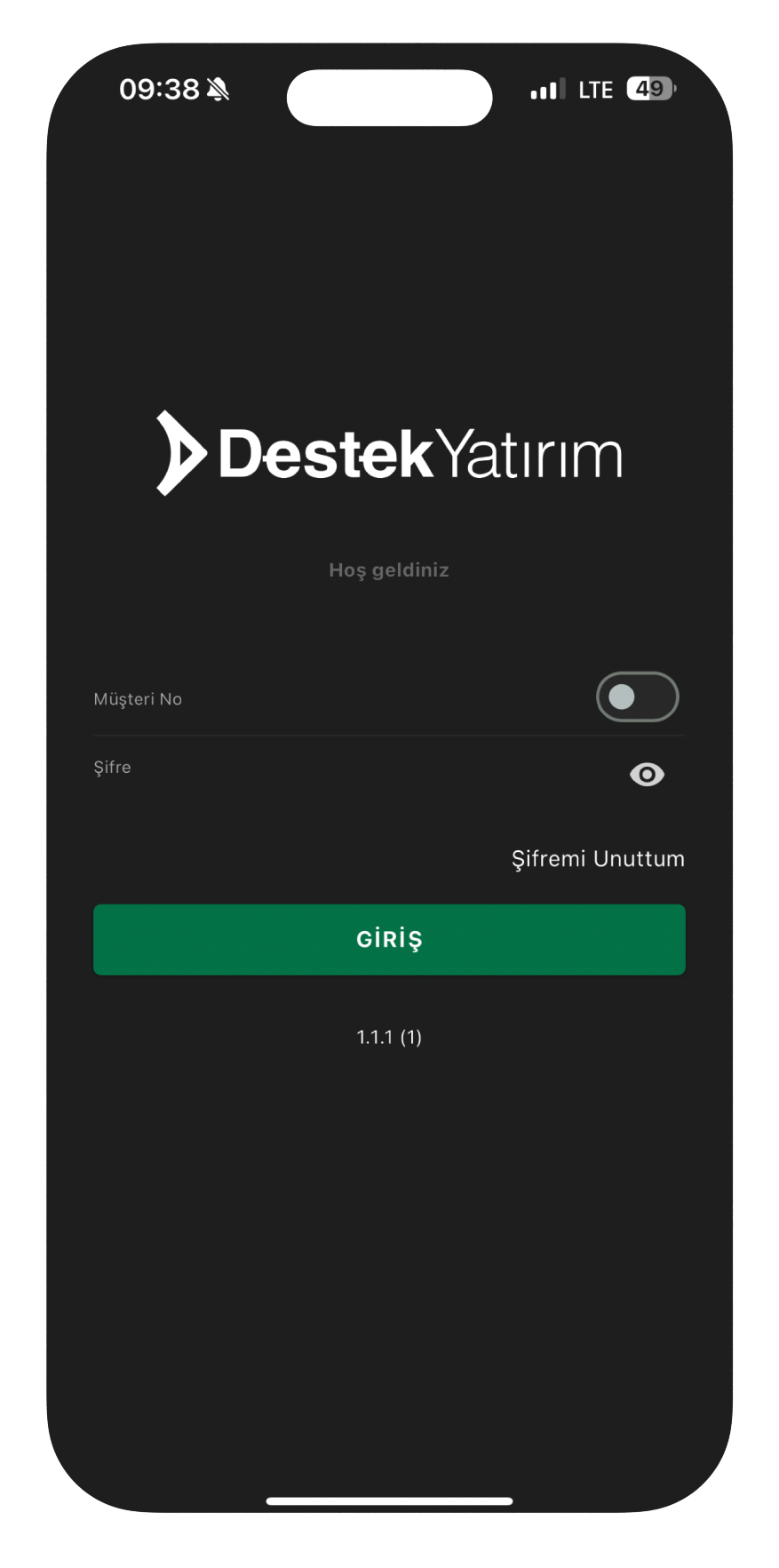Toggle the switch beside Müşteri No field

[637, 697]
